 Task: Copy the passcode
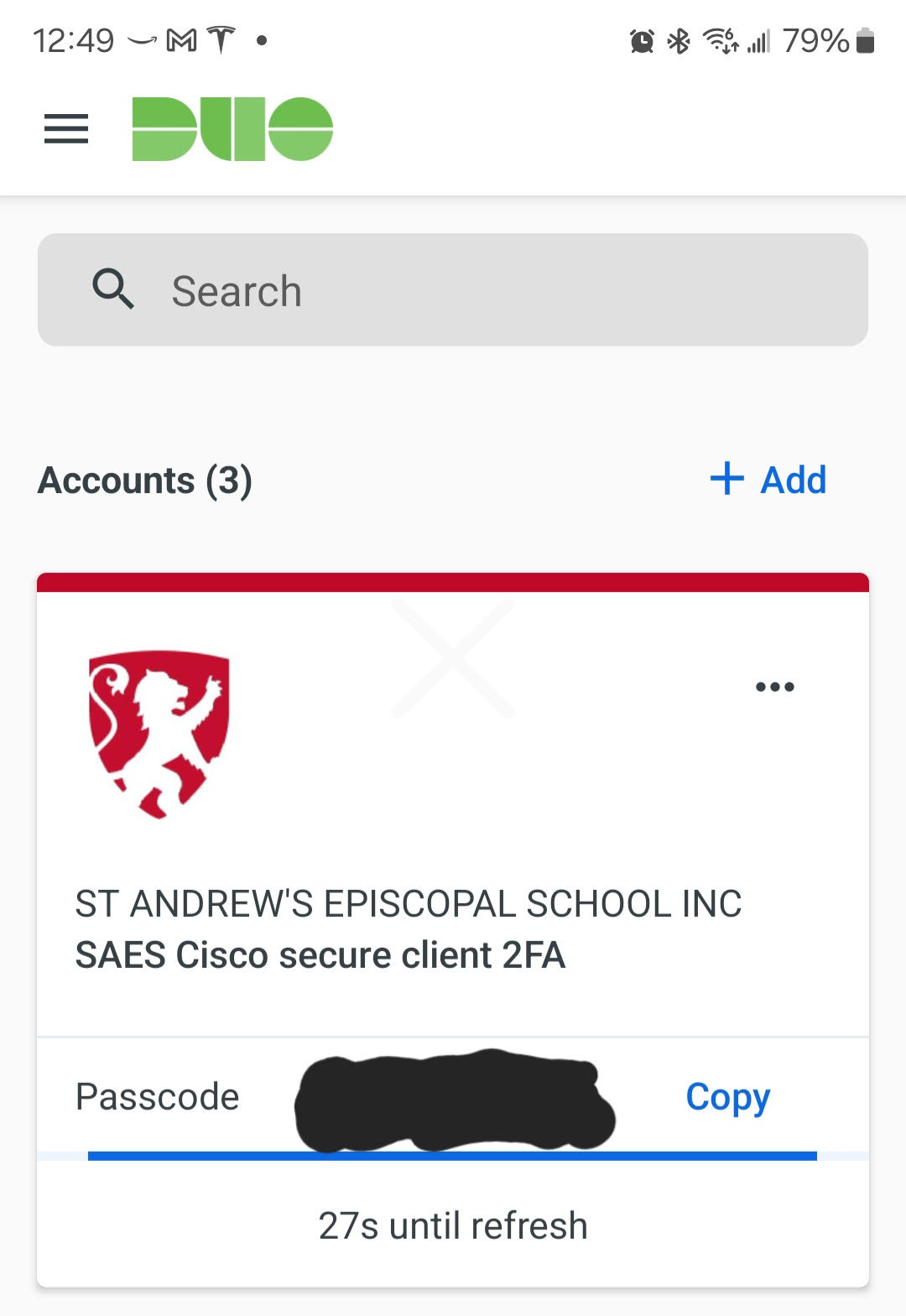pos(727,1097)
